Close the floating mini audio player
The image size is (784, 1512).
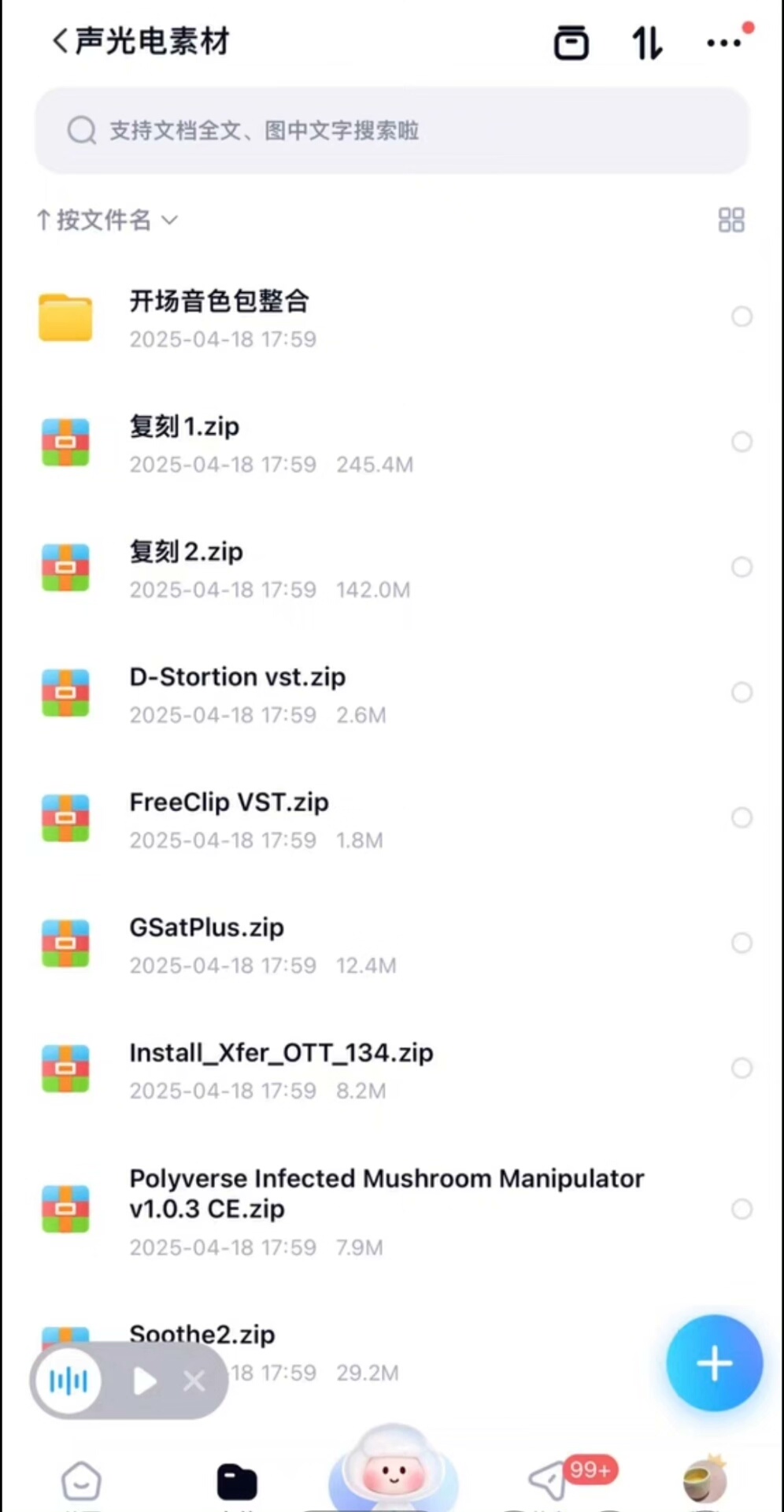pos(194,1380)
